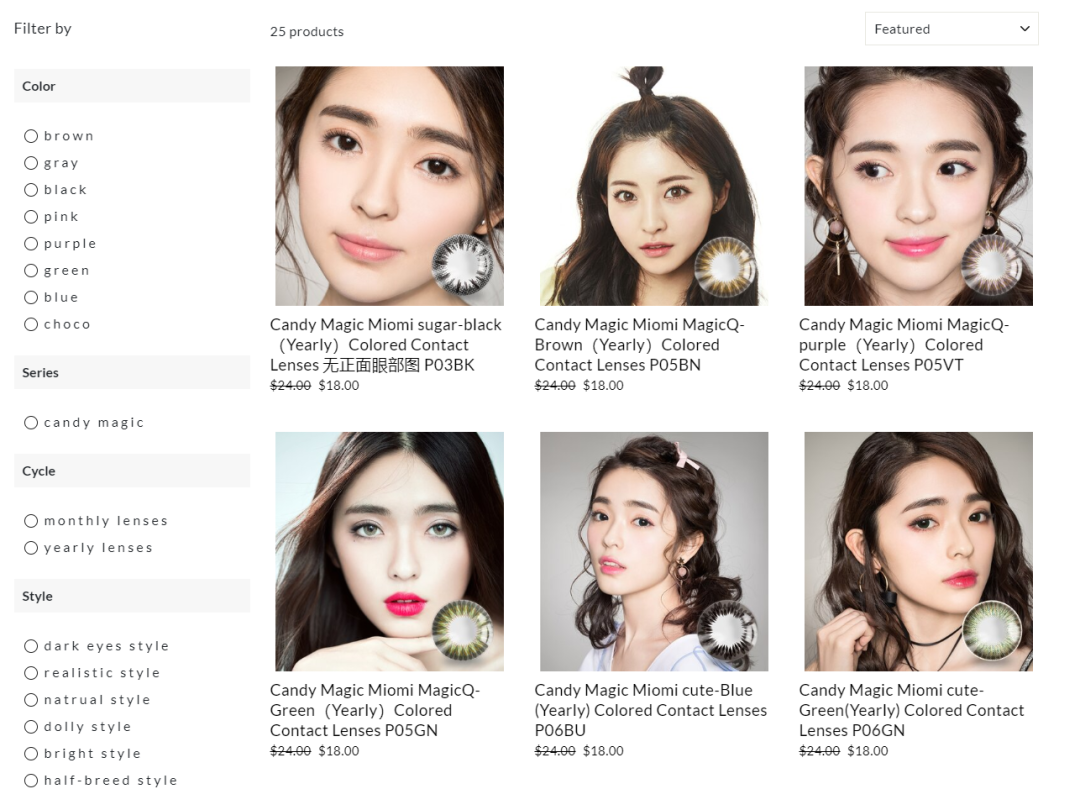Open MagicQ-Green P05GN lenses product
1080x789 pixels.
tap(389, 551)
